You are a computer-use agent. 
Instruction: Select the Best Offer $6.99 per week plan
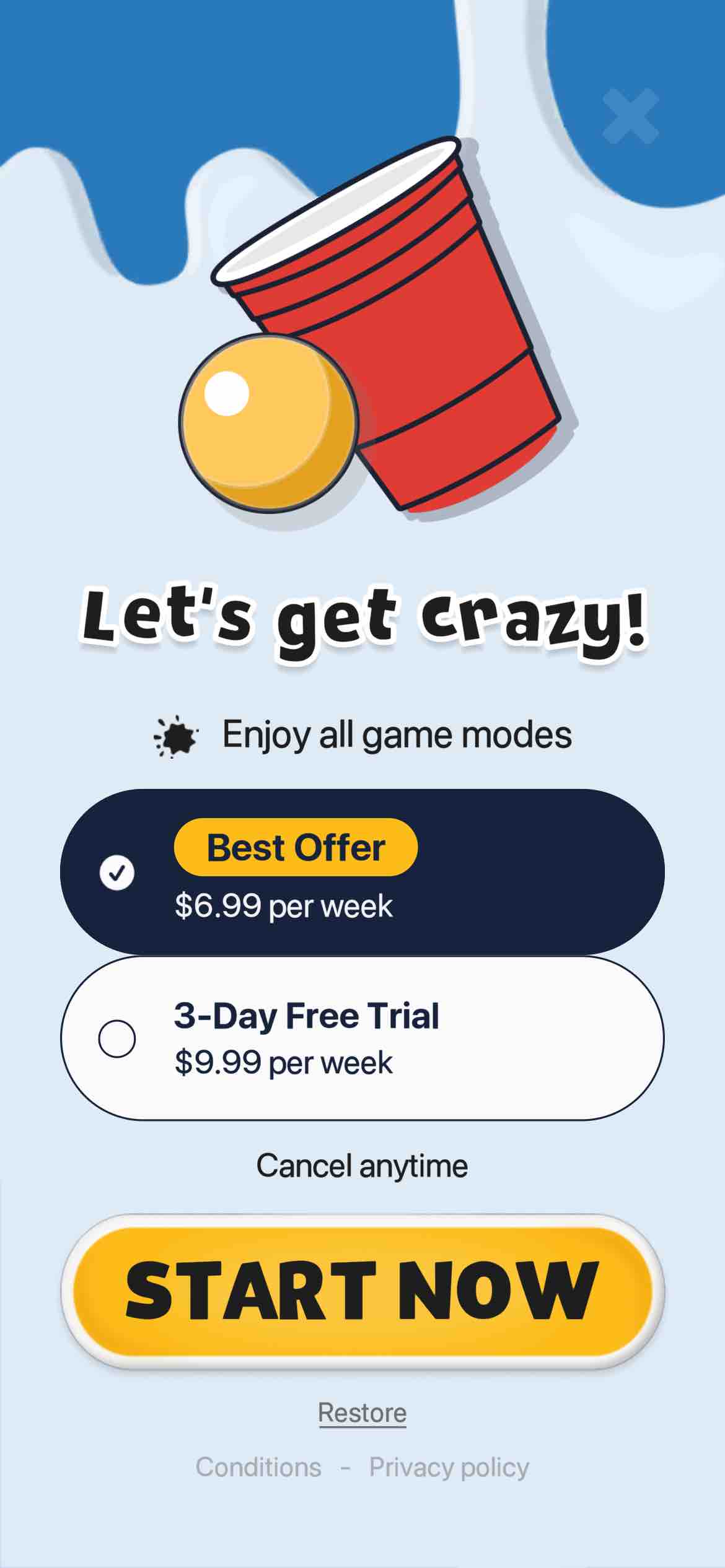362,871
